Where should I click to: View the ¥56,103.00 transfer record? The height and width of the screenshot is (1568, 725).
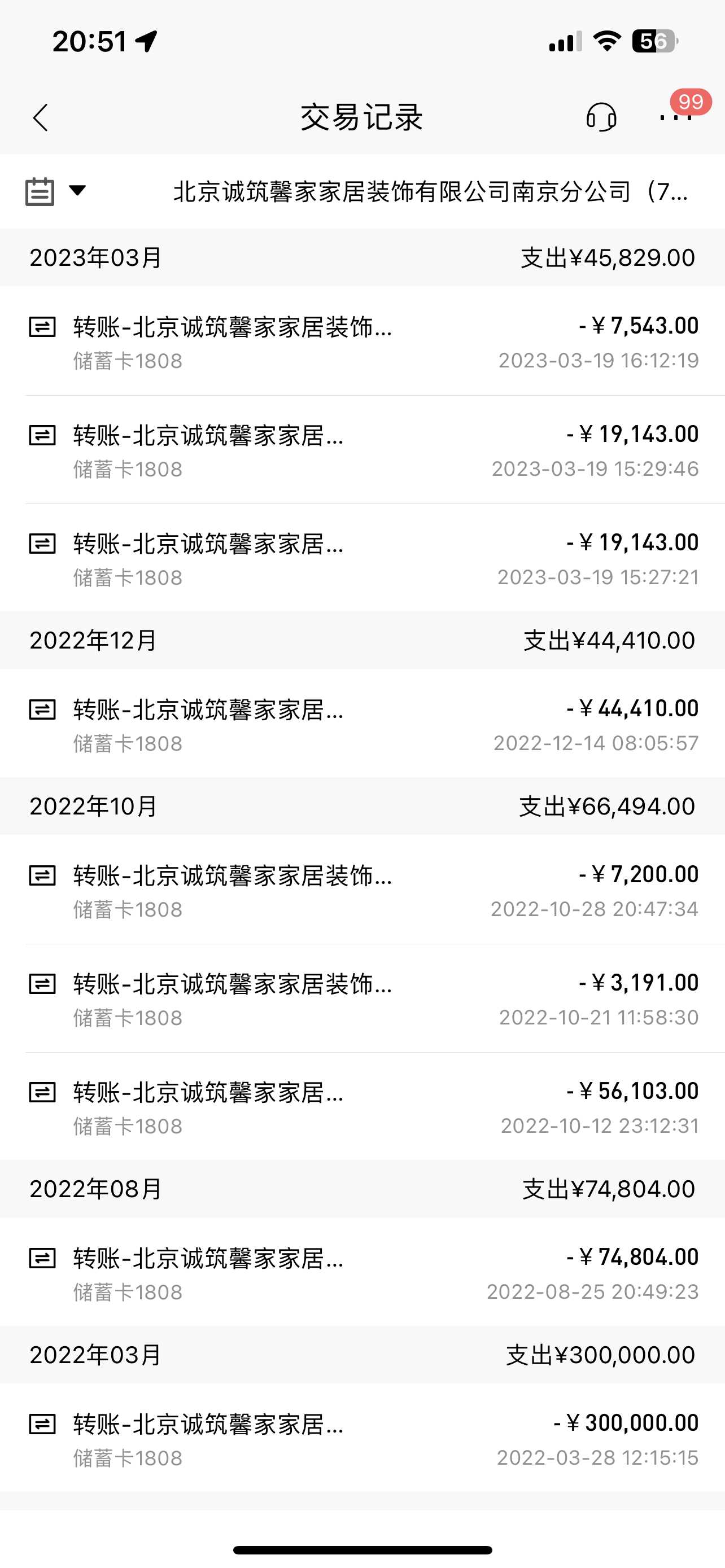[362, 1107]
